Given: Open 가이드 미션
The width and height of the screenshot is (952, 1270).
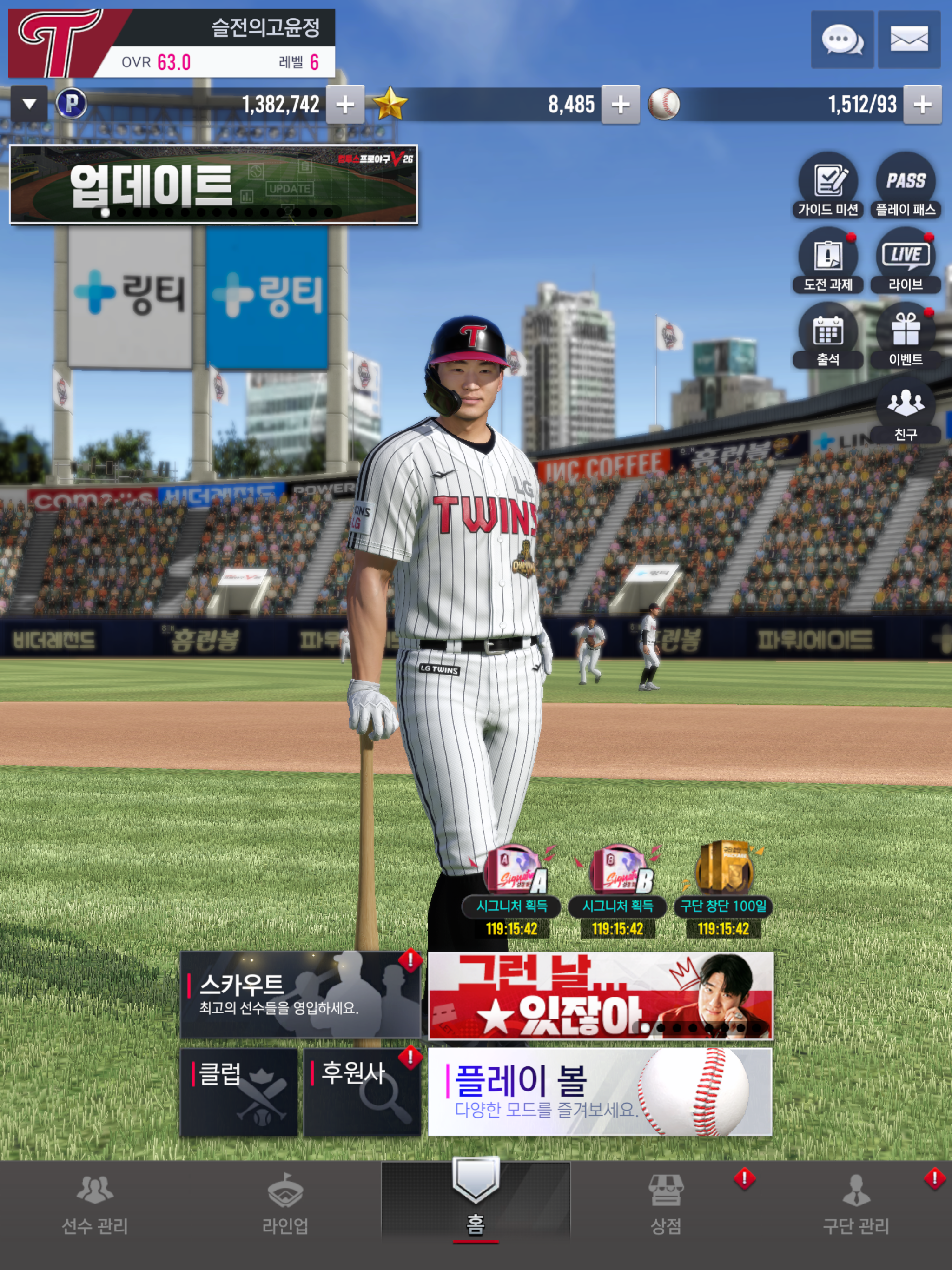Looking at the screenshot, I should tap(828, 185).
